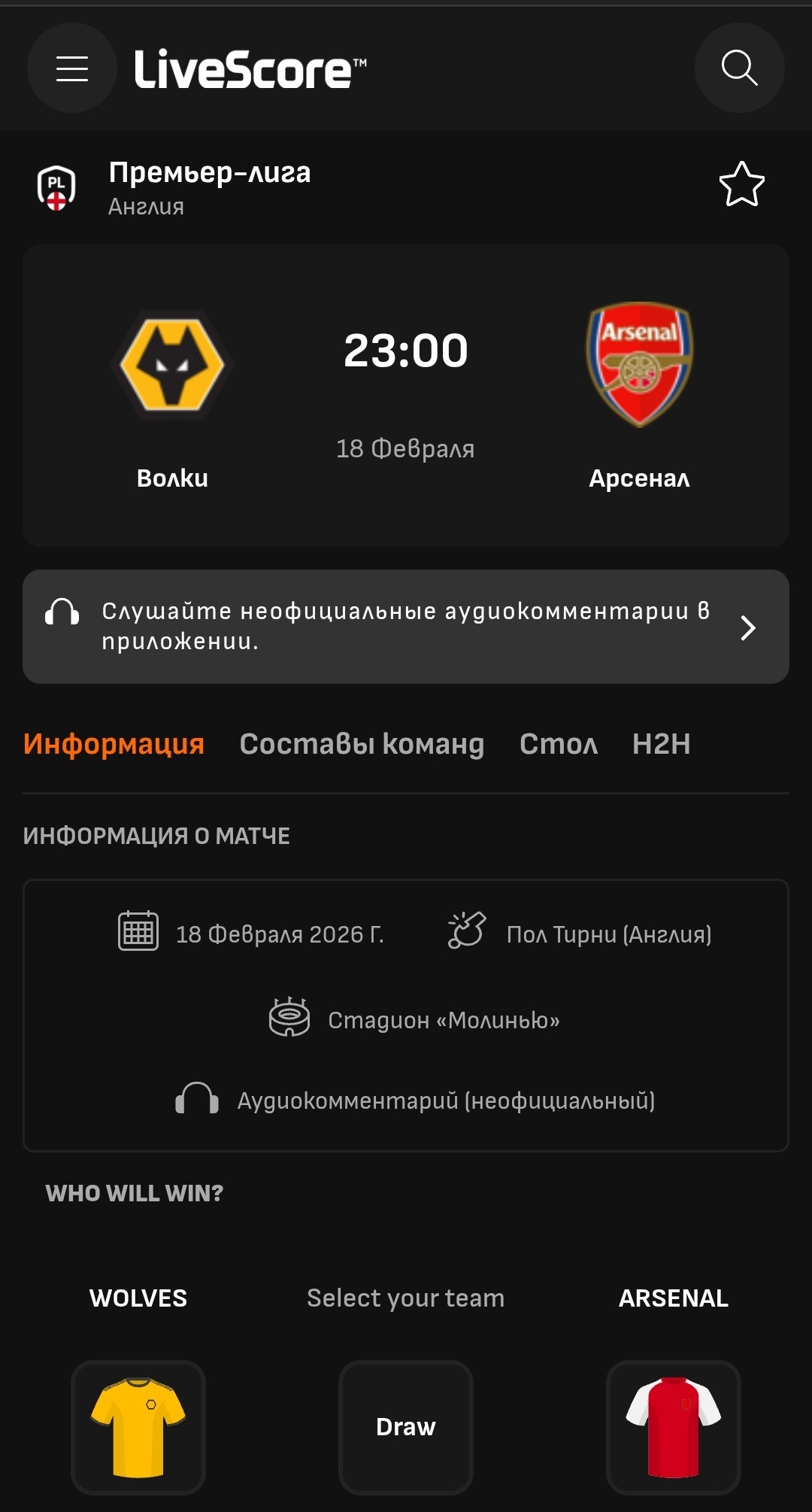Image resolution: width=812 pixels, height=1512 pixels.
Task: Vote for Arsenal to win
Action: pyautogui.click(x=674, y=1426)
